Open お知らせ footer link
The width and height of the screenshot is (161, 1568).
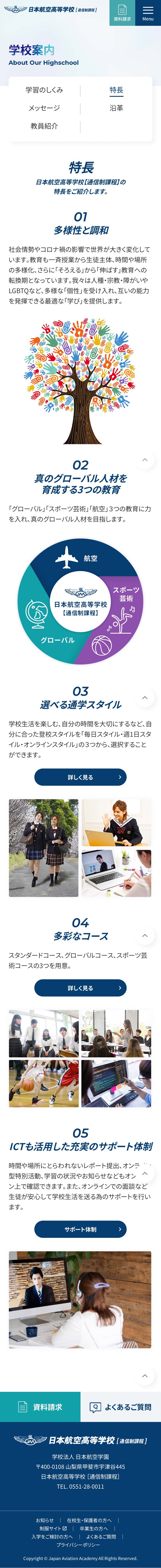(44, 1520)
